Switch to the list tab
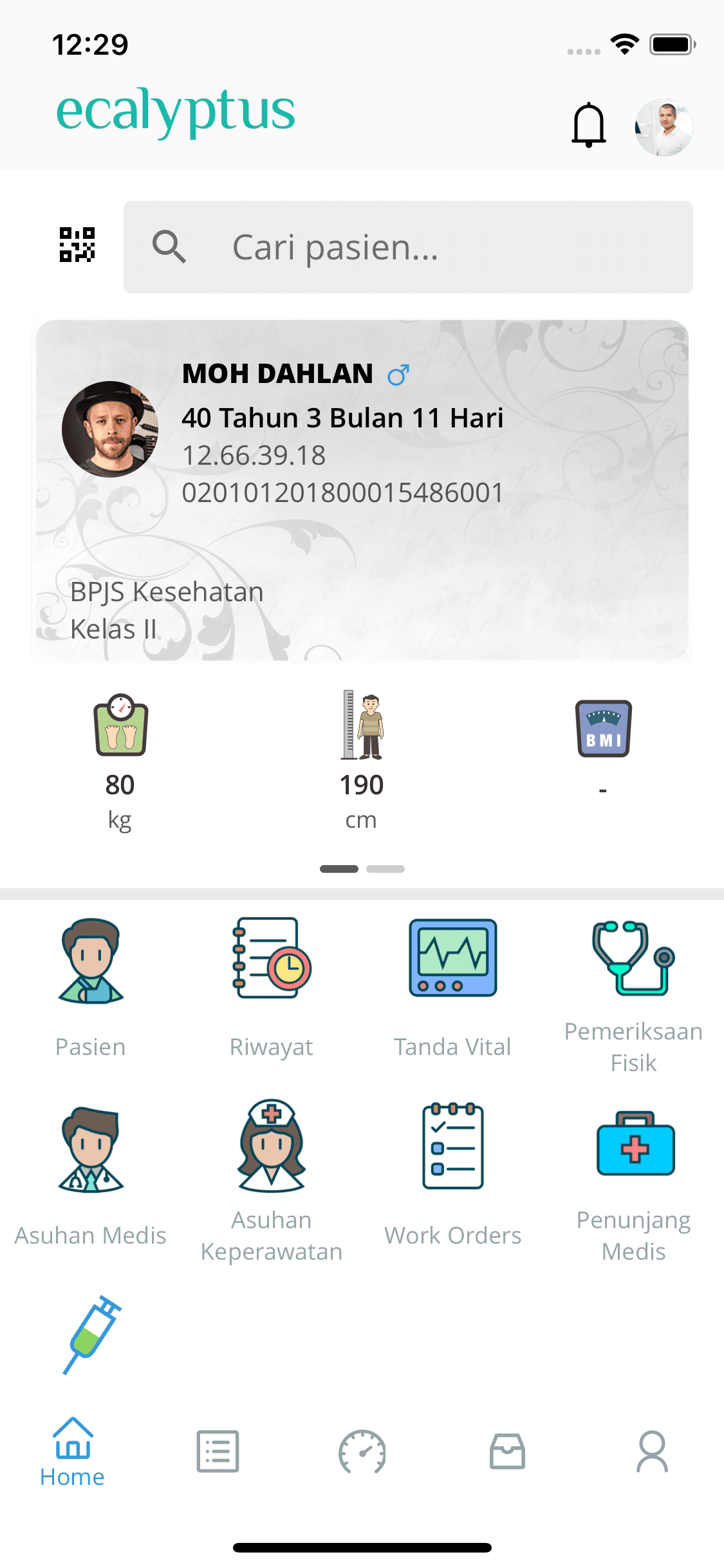This screenshot has width=724, height=1568. (218, 1451)
